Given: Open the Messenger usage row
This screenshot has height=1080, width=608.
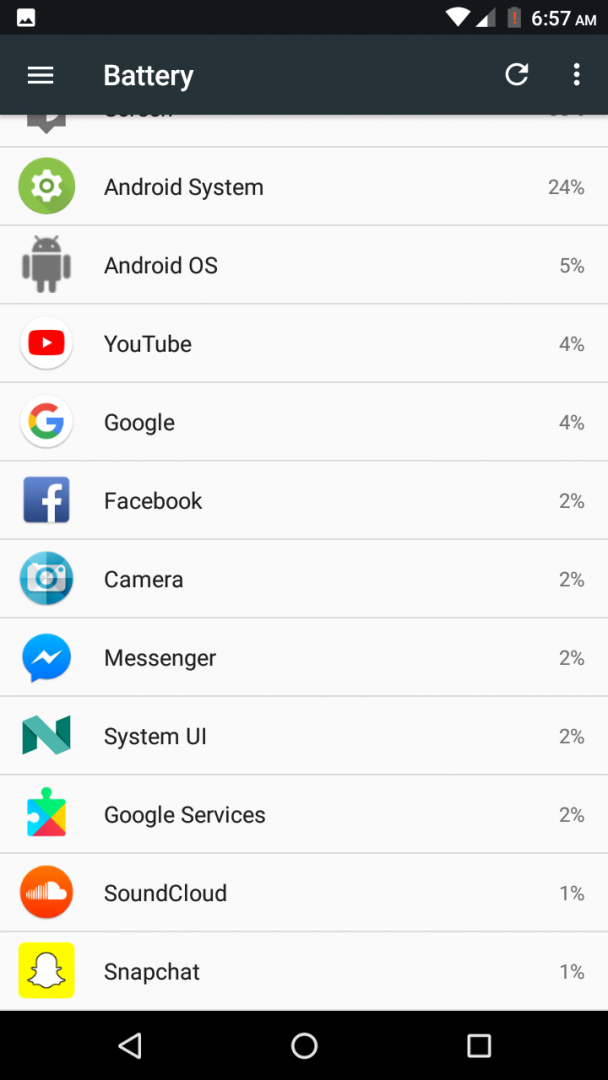Looking at the screenshot, I should tap(304, 658).
